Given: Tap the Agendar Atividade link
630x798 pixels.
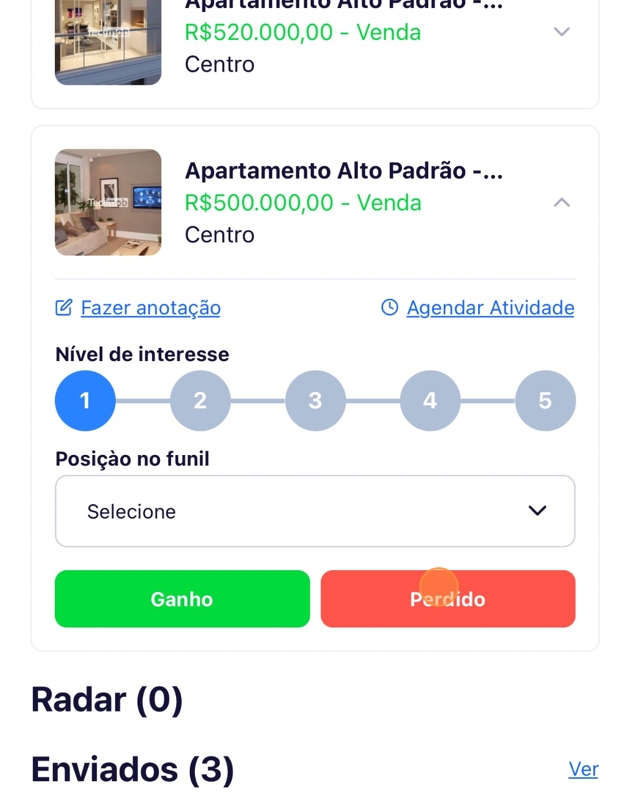Looking at the screenshot, I should click(x=490, y=308).
